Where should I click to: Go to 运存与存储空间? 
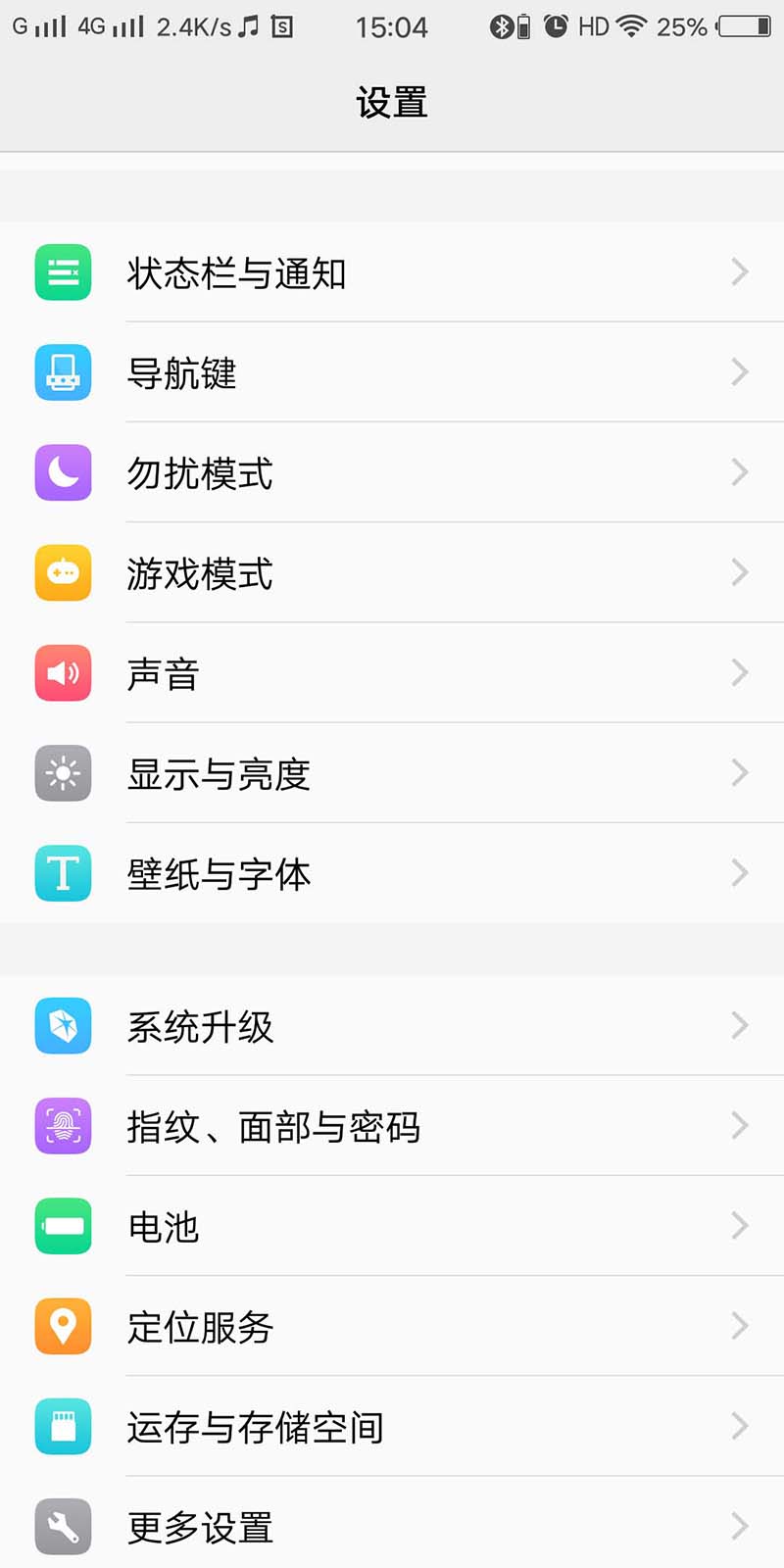click(255, 1426)
